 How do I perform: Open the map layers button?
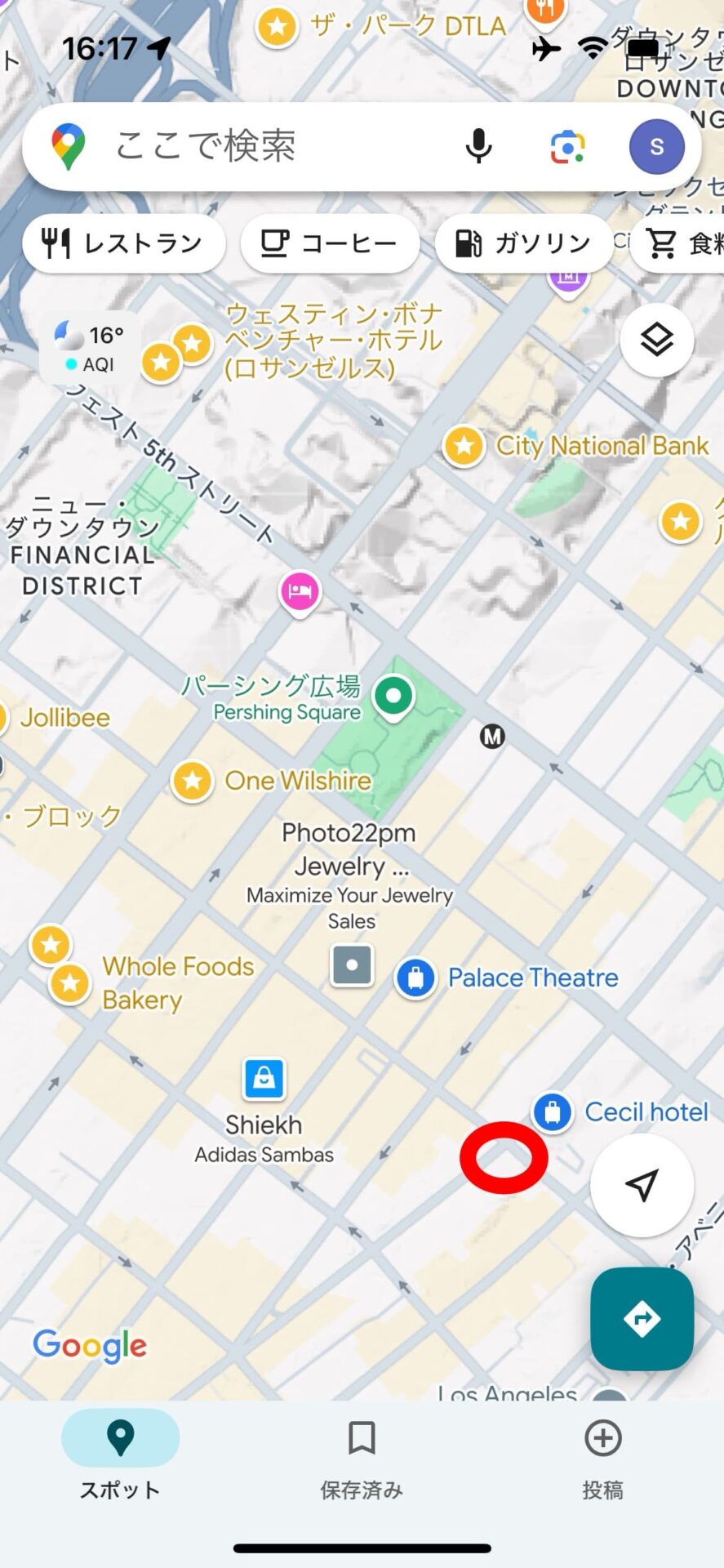(x=657, y=340)
